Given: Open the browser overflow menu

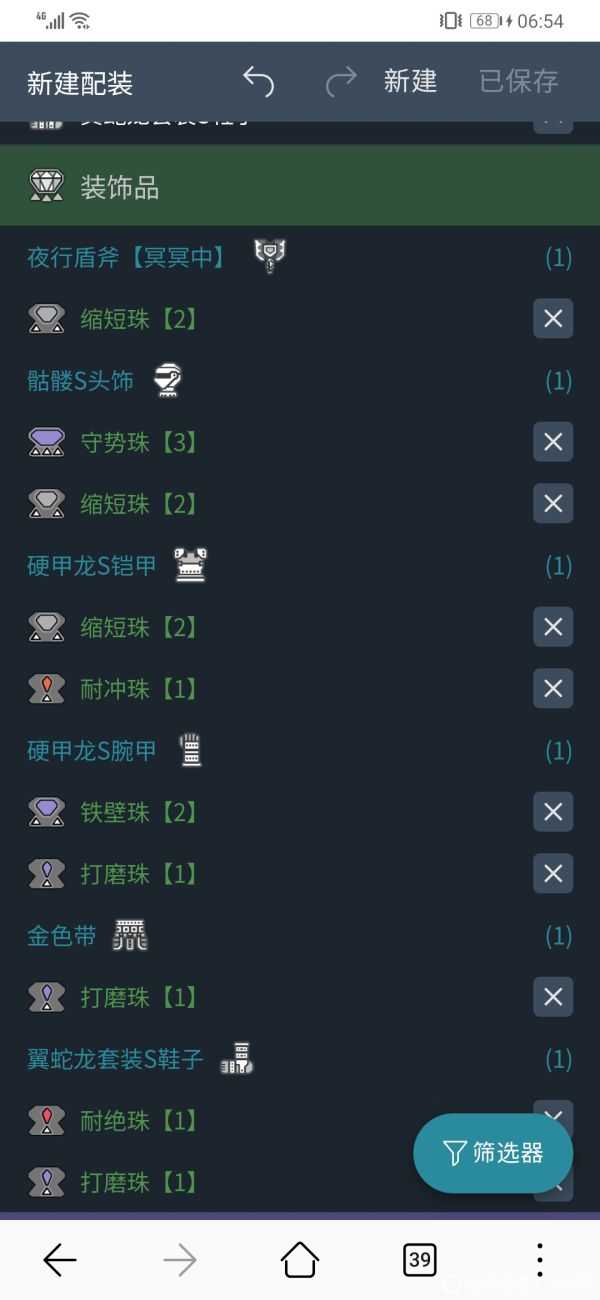Looking at the screenshot, I should click(x=539, y=1260).
